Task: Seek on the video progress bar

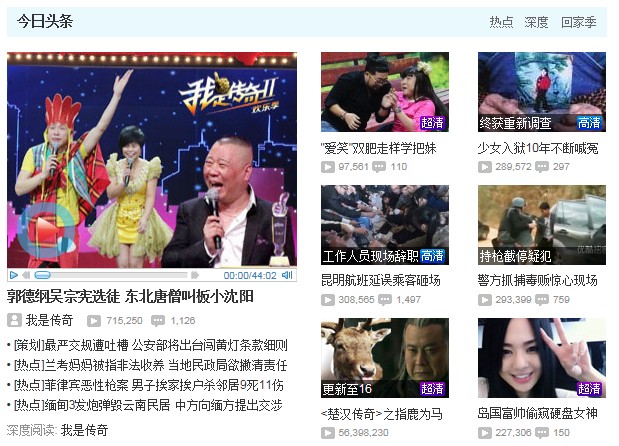Action: click(120, 275)
